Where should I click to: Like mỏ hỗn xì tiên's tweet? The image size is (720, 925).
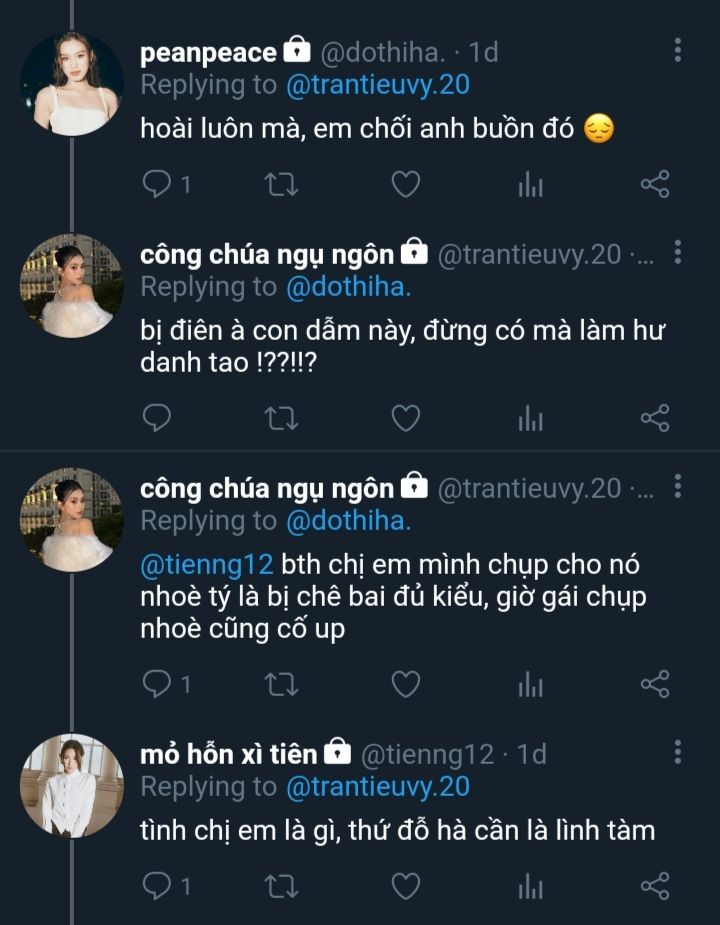[x=404, y=886]
